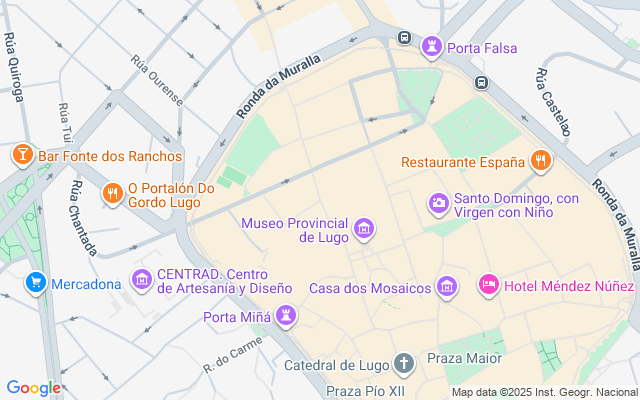This screenshot has width=640, height=400.
Task: Open Santo Domingo, con Virgen con Niño pin
Action: pos(439,203)
